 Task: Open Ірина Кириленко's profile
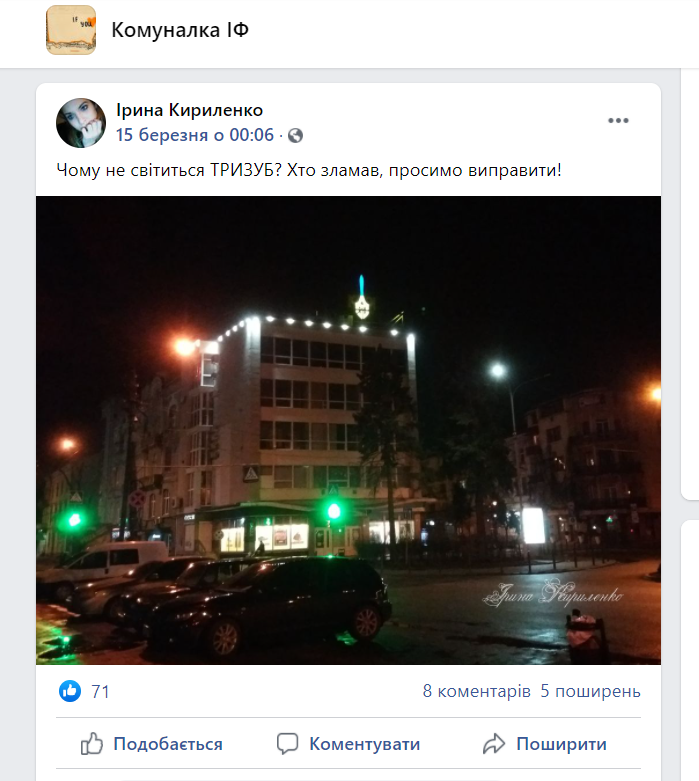point(189,111)
